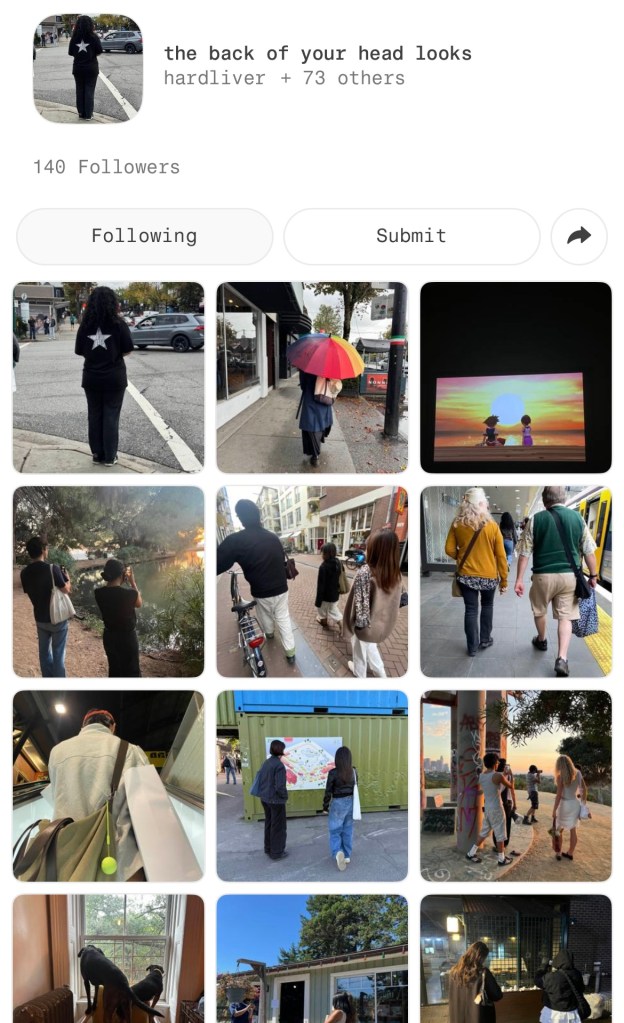The height and width of the screenshot is (1023, 624).
Task: Tap the Following button
Action: click(x=144, y=236)
